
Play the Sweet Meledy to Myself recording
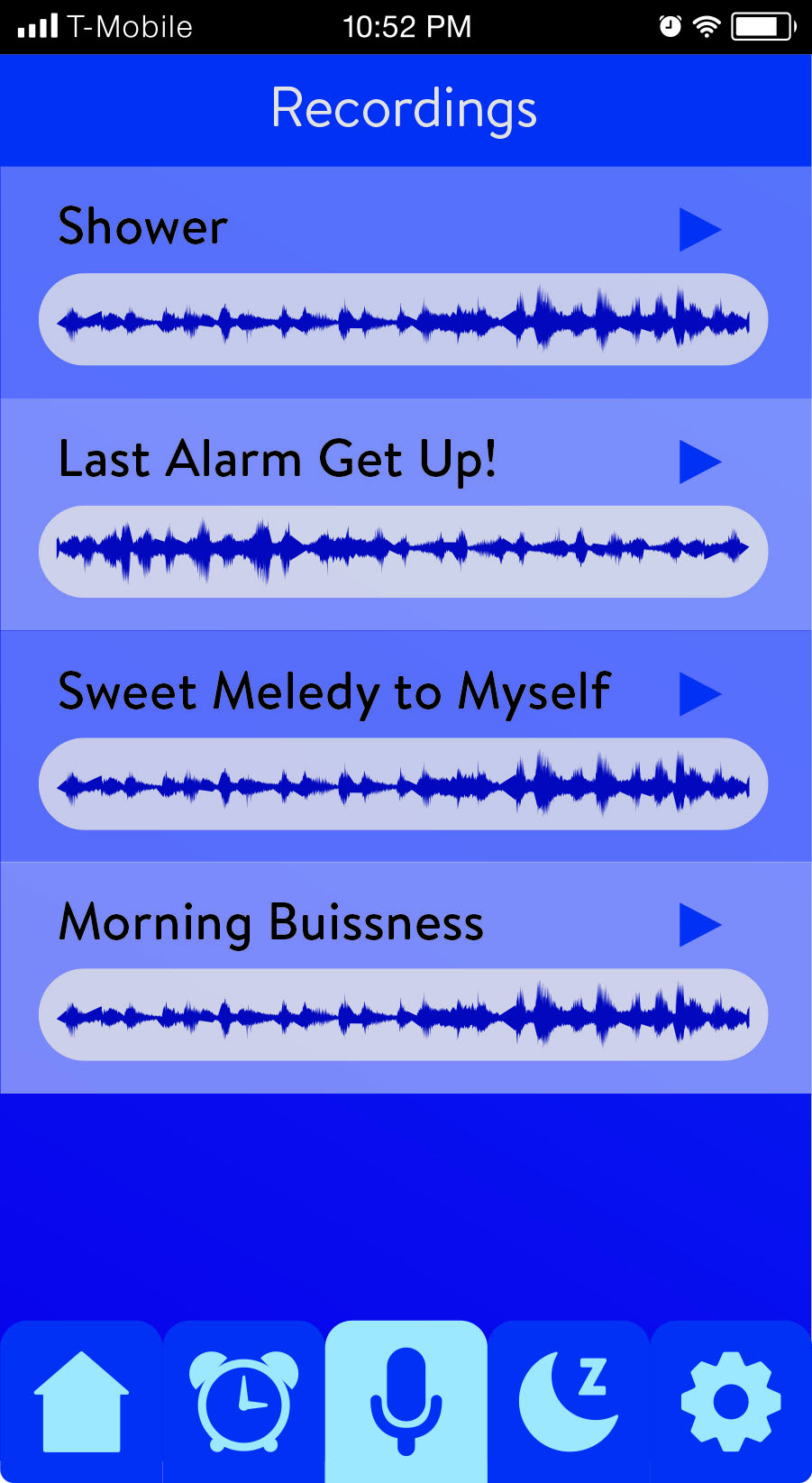coord(699,694)
